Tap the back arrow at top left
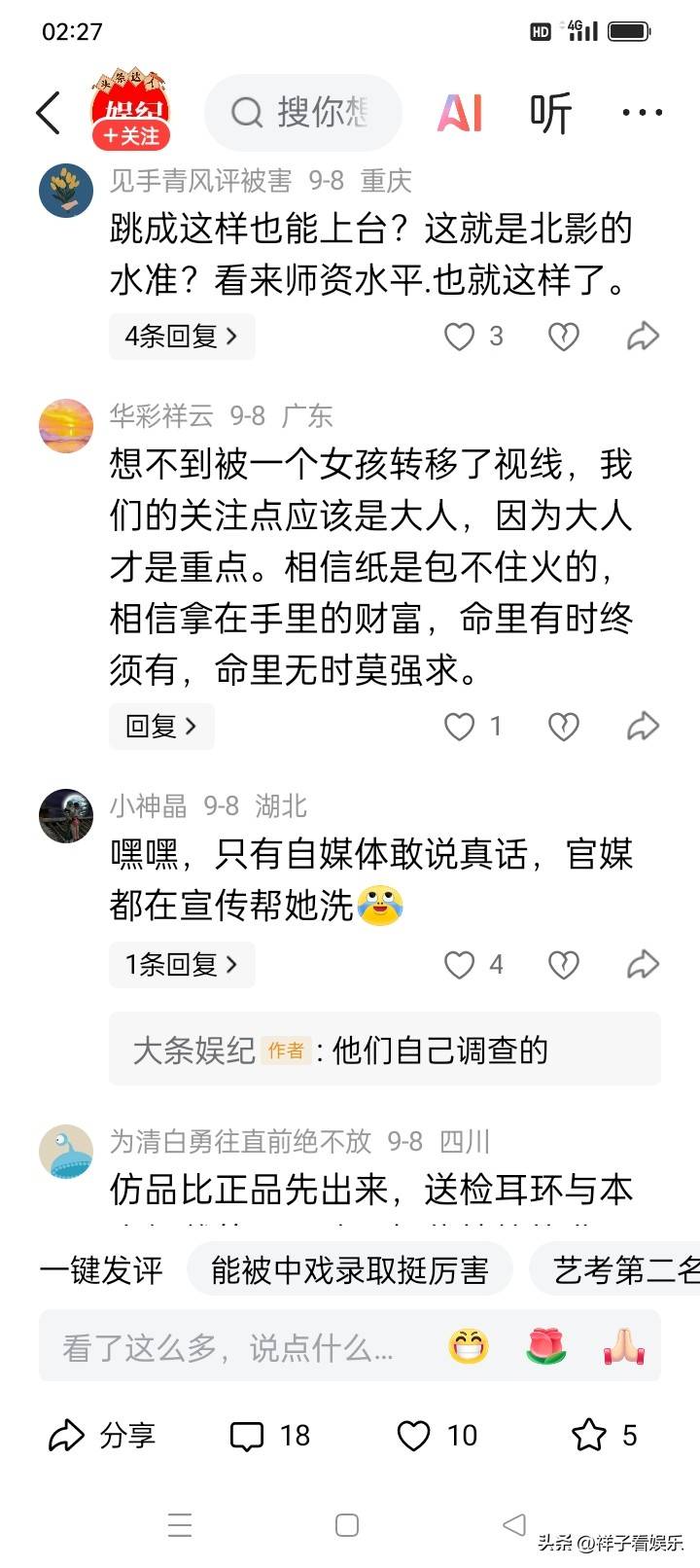 coord(49,113)
